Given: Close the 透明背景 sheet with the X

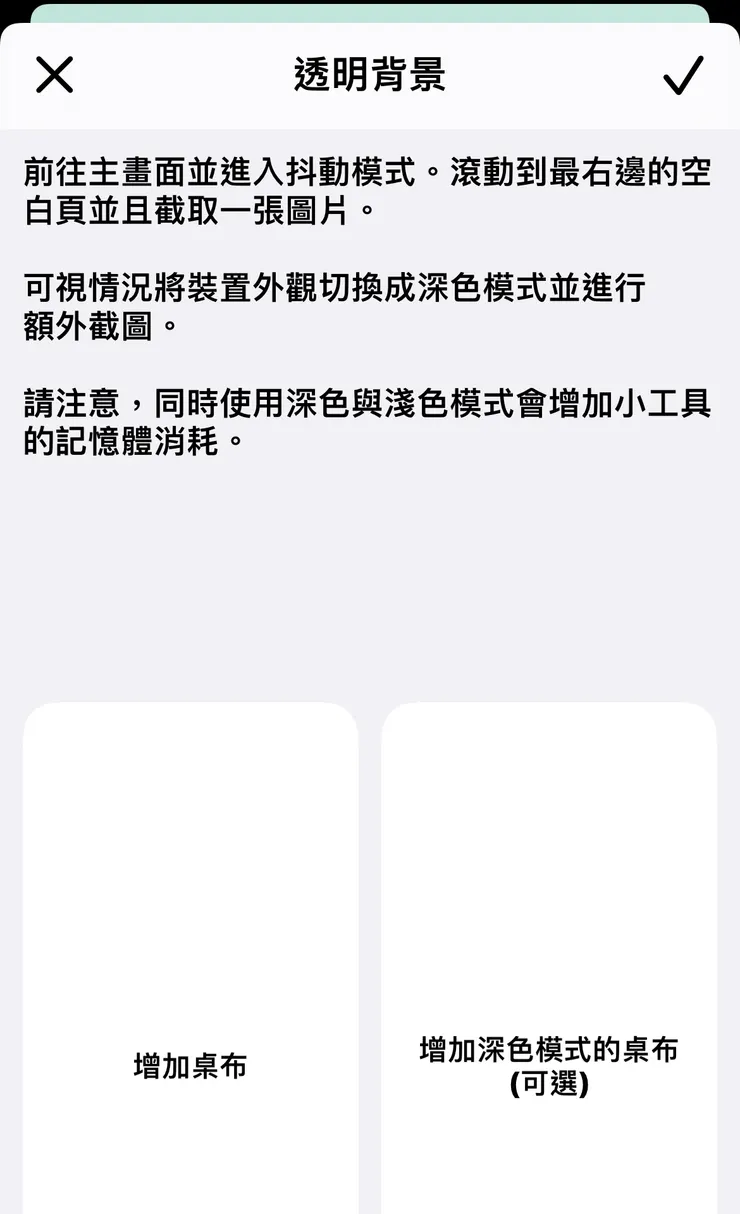Looking at the screenshot, I should tap(54, 75).
